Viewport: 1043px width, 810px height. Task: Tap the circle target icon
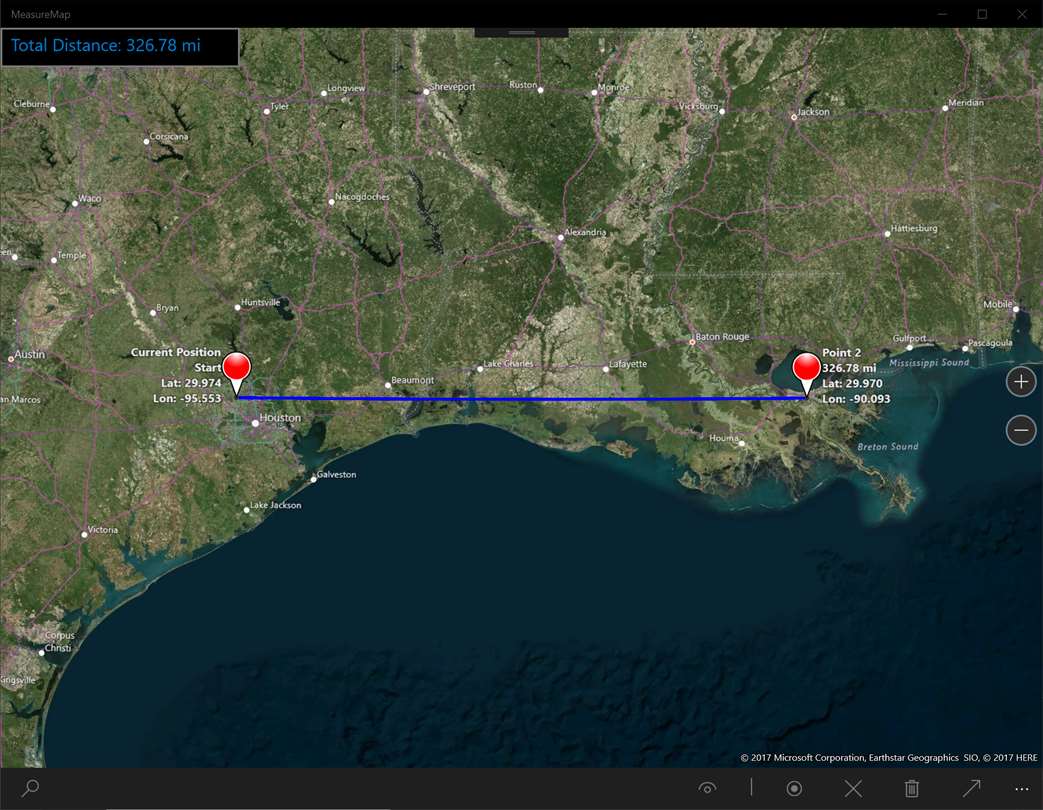pyautogui.click(x=794, y=789)
